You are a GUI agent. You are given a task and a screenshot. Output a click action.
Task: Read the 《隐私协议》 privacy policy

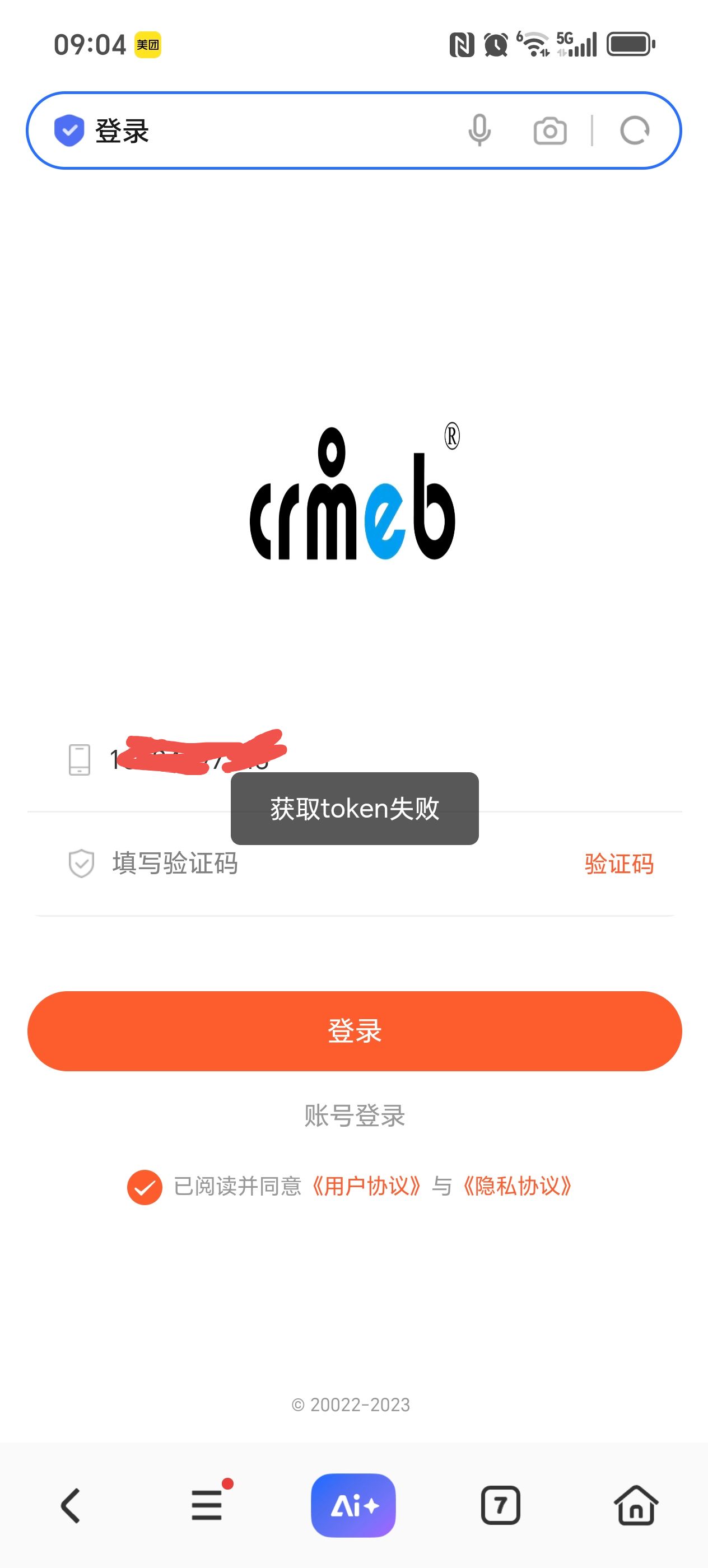[x=517, y=1186]
